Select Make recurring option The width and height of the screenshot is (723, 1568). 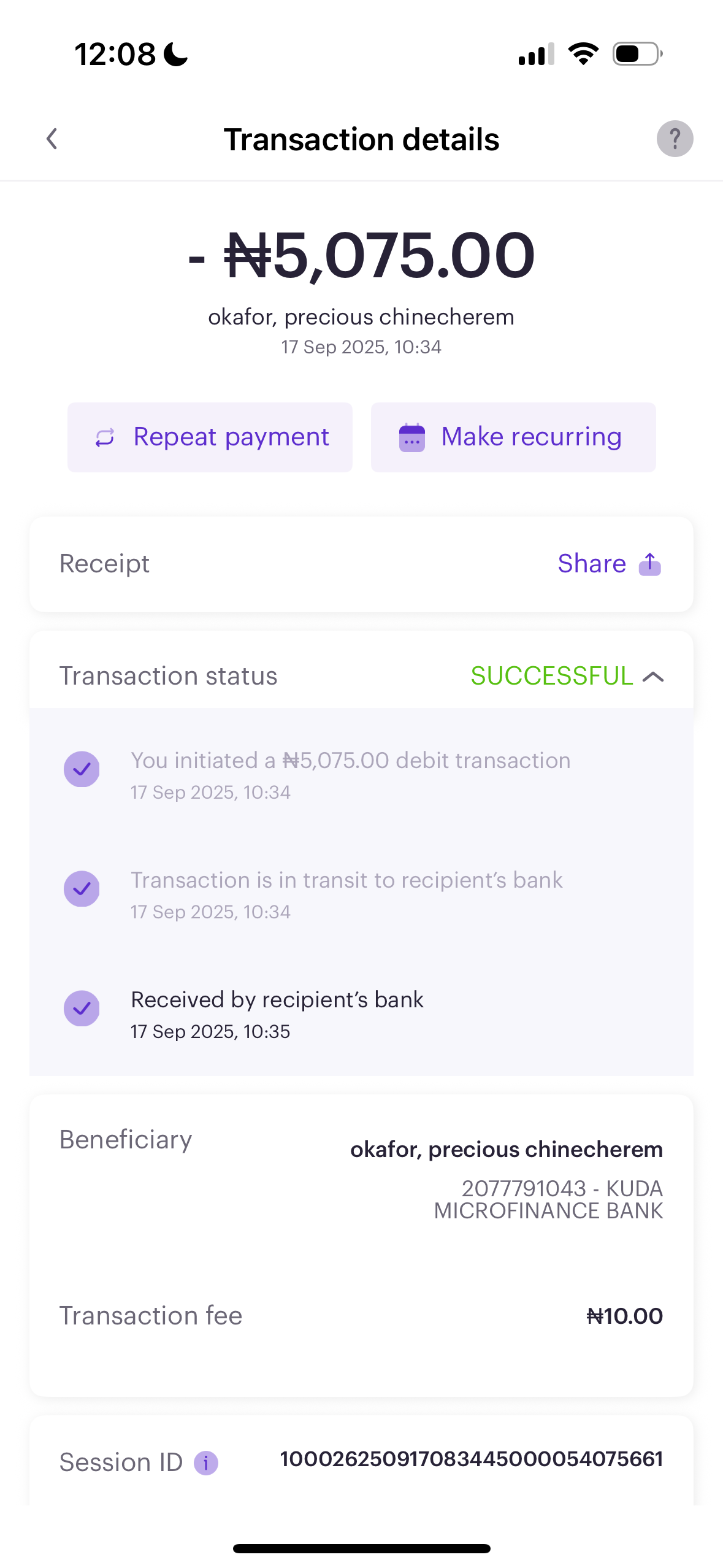tap(513, 437)
